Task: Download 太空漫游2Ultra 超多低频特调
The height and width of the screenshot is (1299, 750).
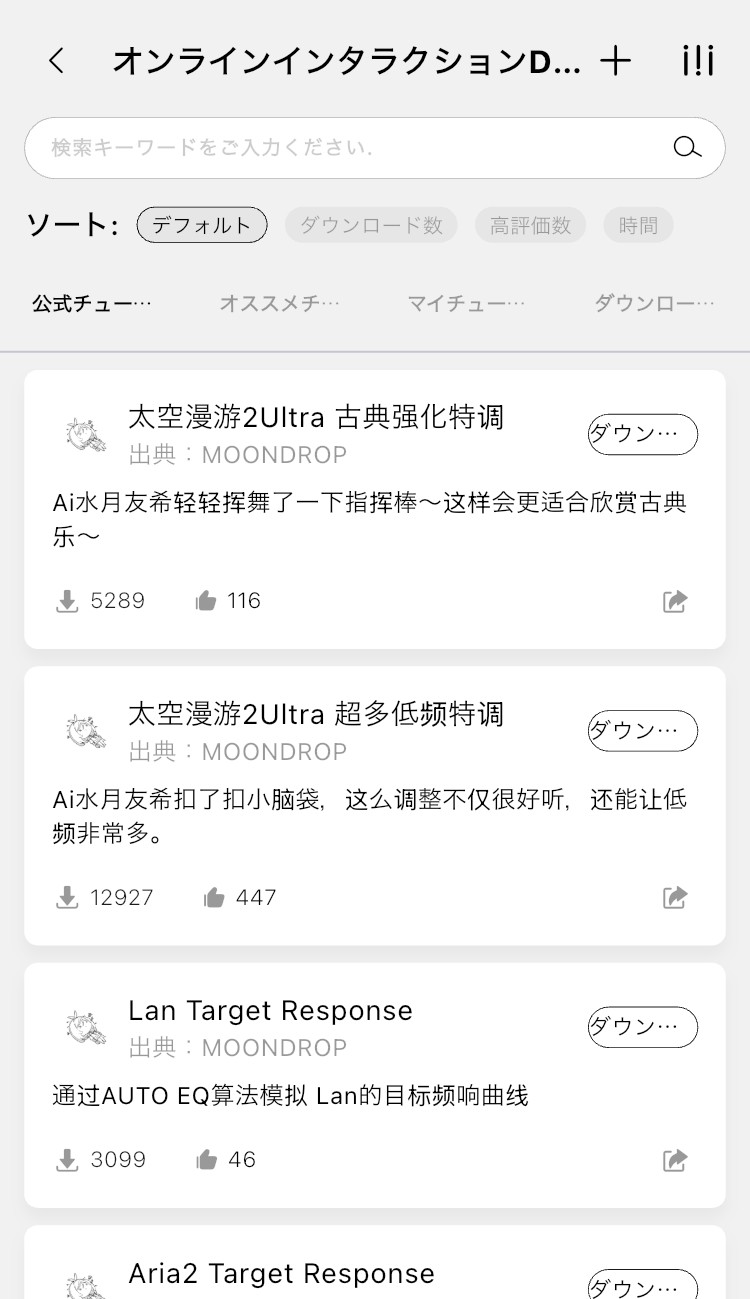Action: pyautogui.click(x=642, y=731)
